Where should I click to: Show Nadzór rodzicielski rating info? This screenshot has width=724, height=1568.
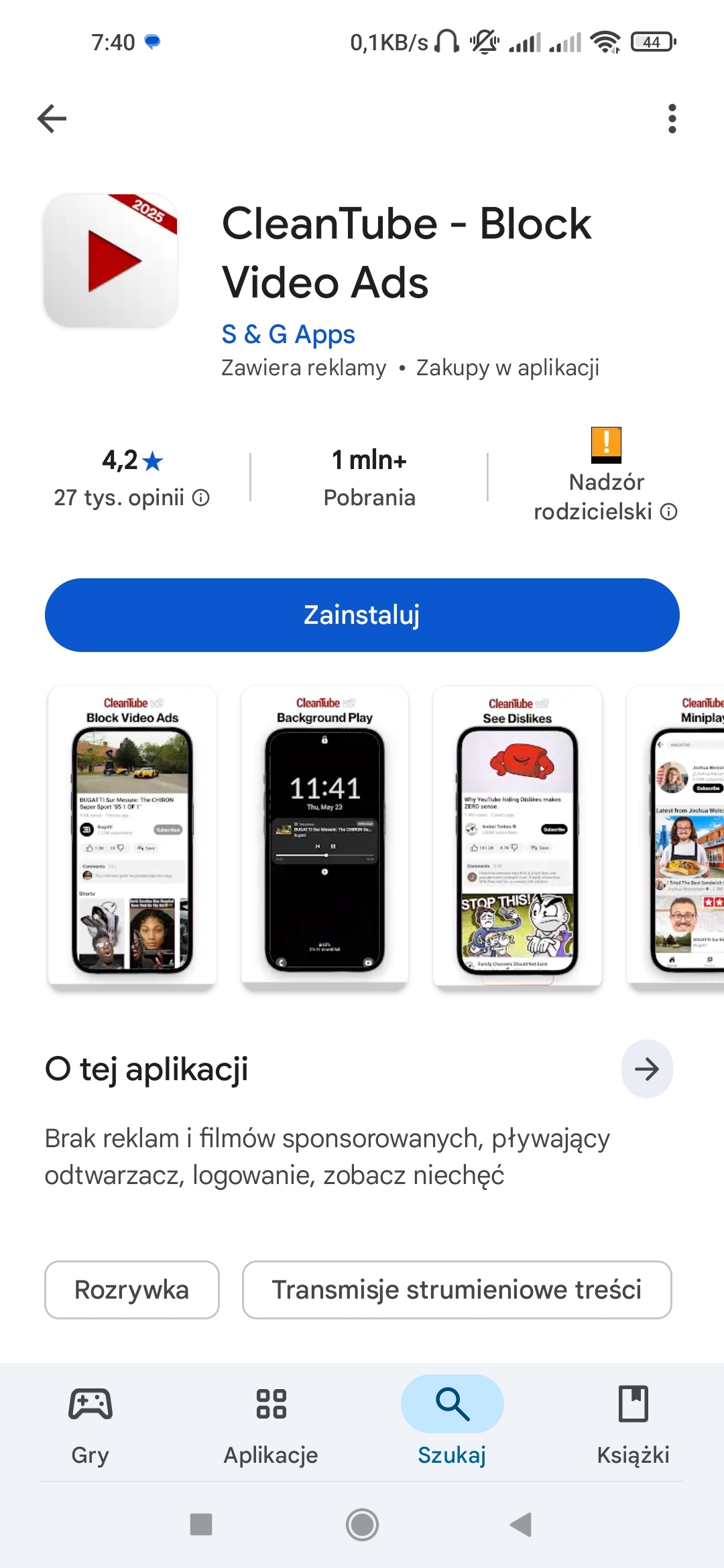point(605,497)
